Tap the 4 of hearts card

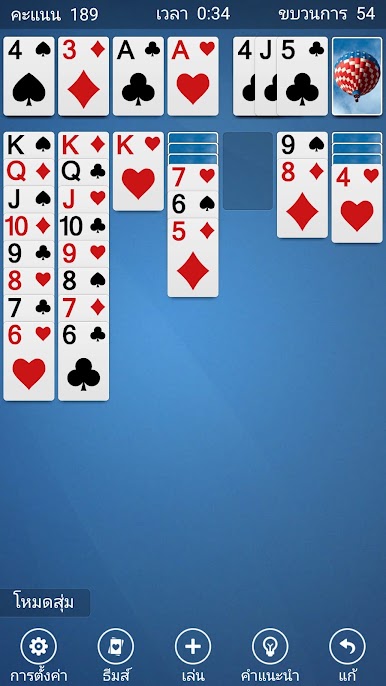(x=357, y=203)
